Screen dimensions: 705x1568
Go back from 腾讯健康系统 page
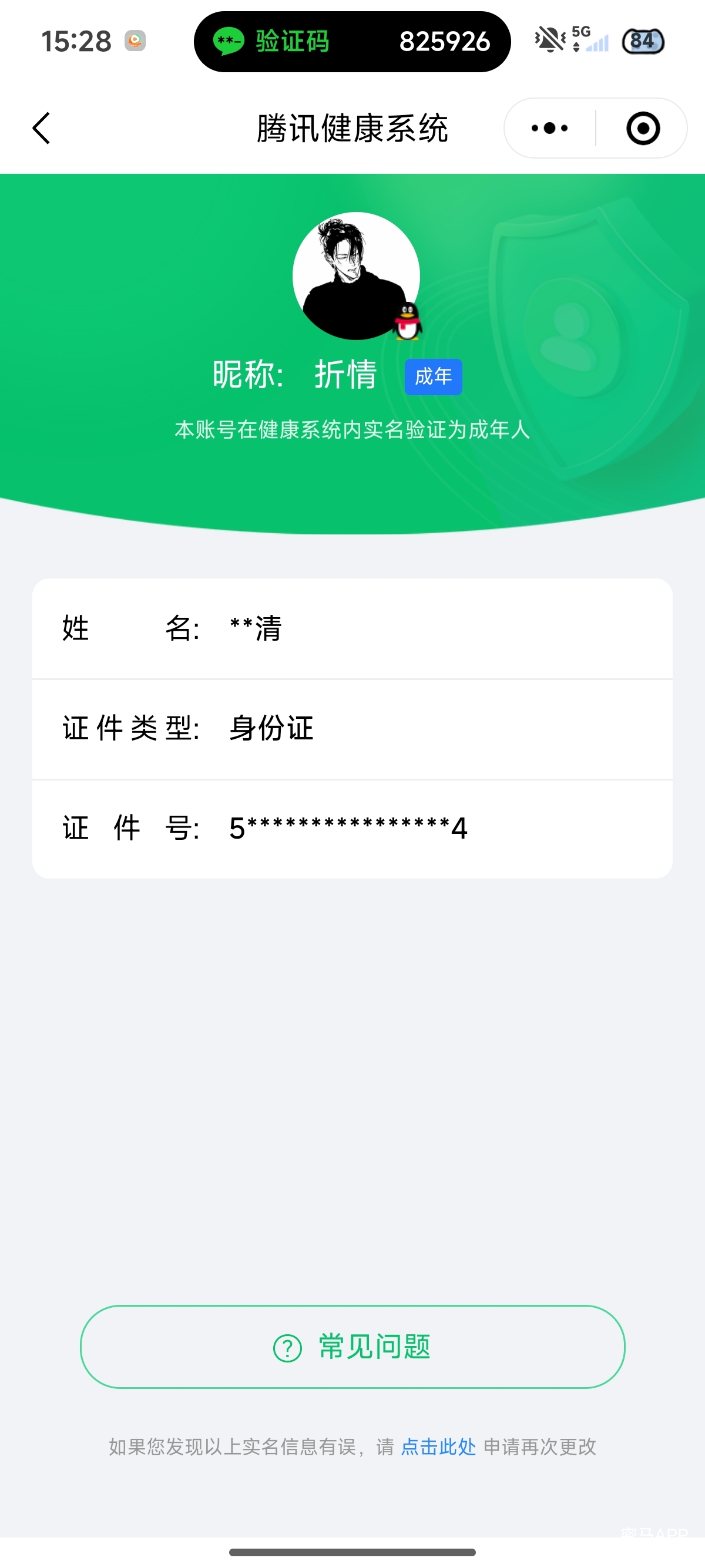coord(41,129)
